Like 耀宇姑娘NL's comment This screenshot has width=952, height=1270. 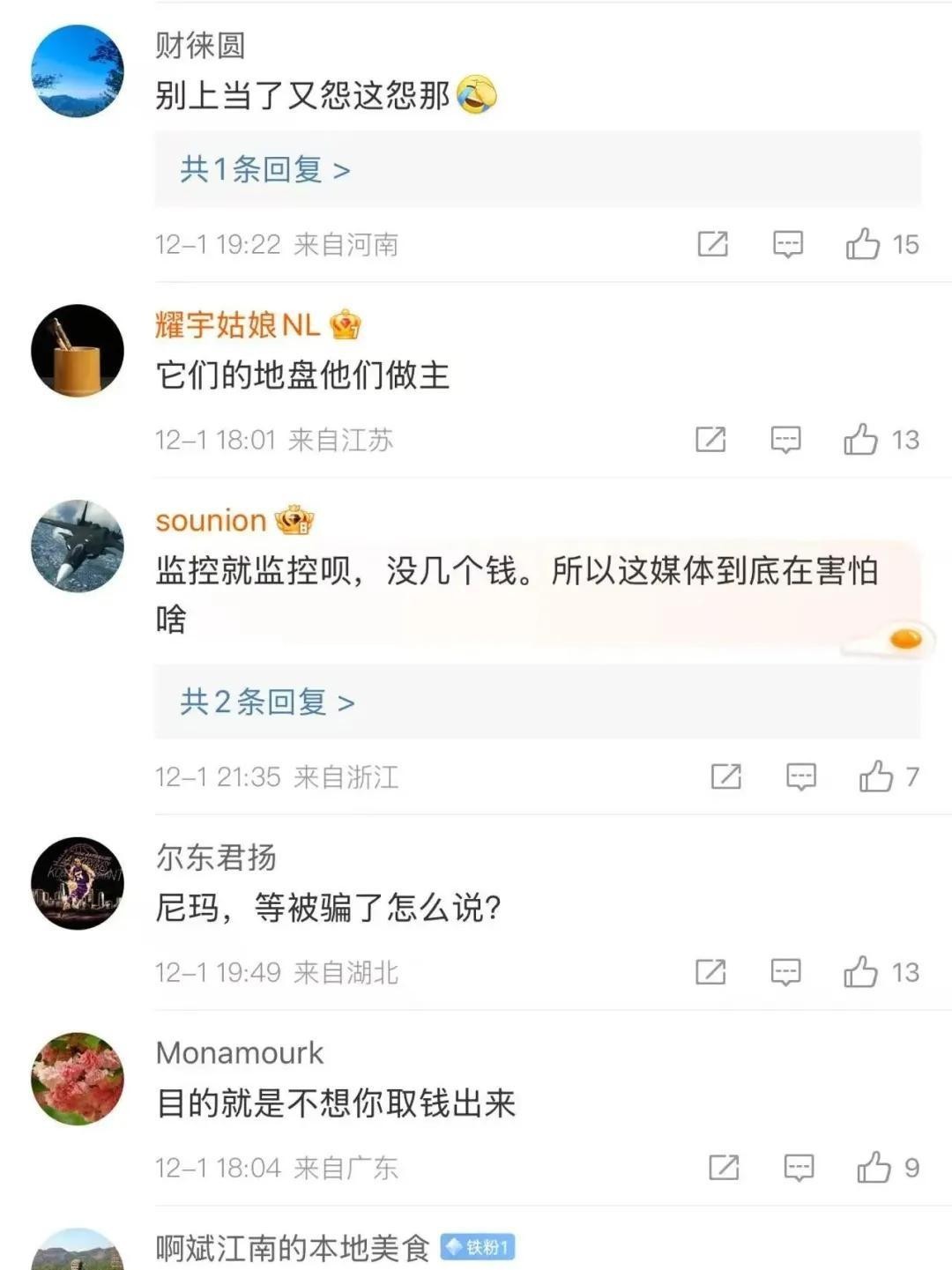861,440
